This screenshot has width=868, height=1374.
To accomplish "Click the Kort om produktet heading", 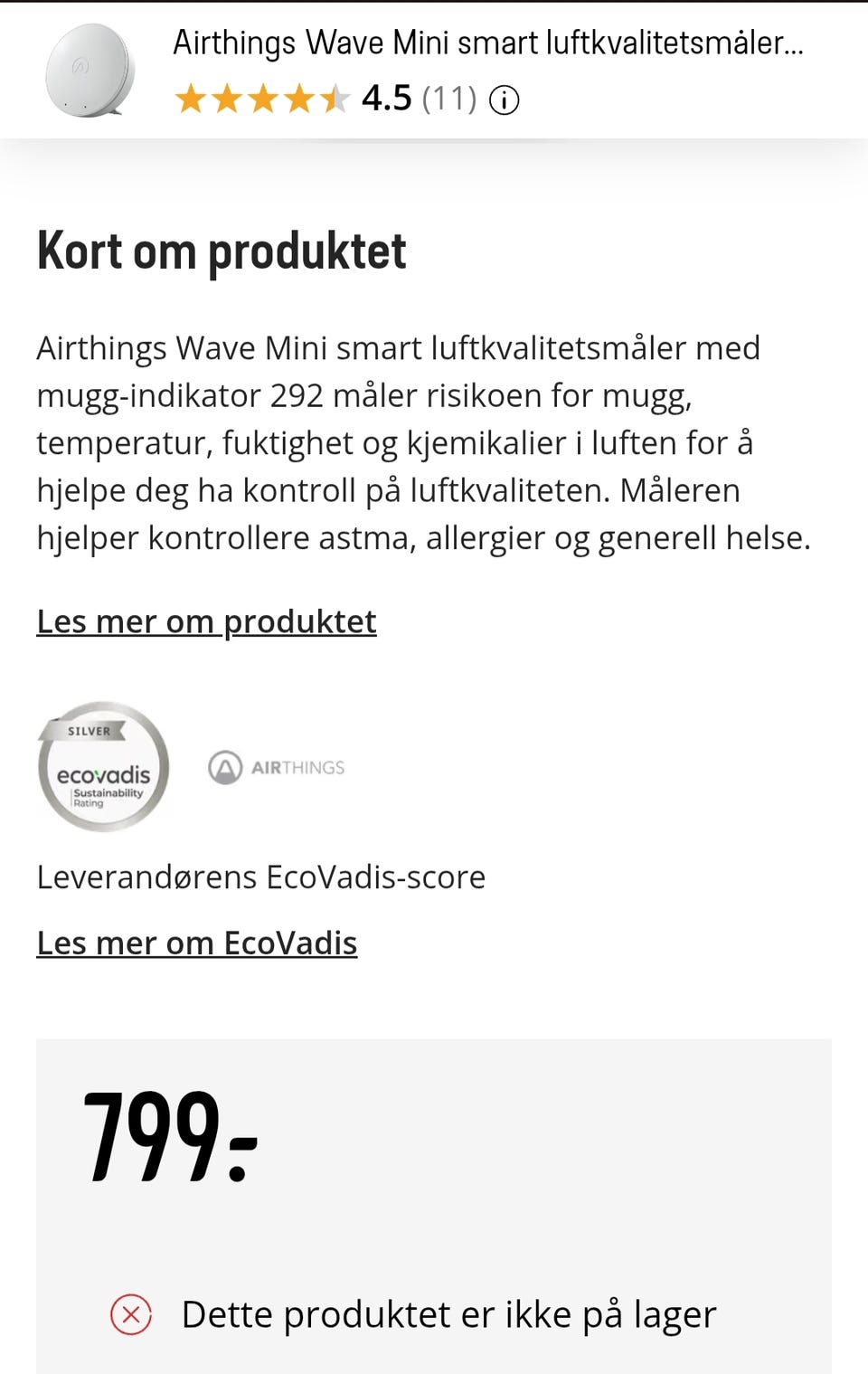I will click(222, 251).
